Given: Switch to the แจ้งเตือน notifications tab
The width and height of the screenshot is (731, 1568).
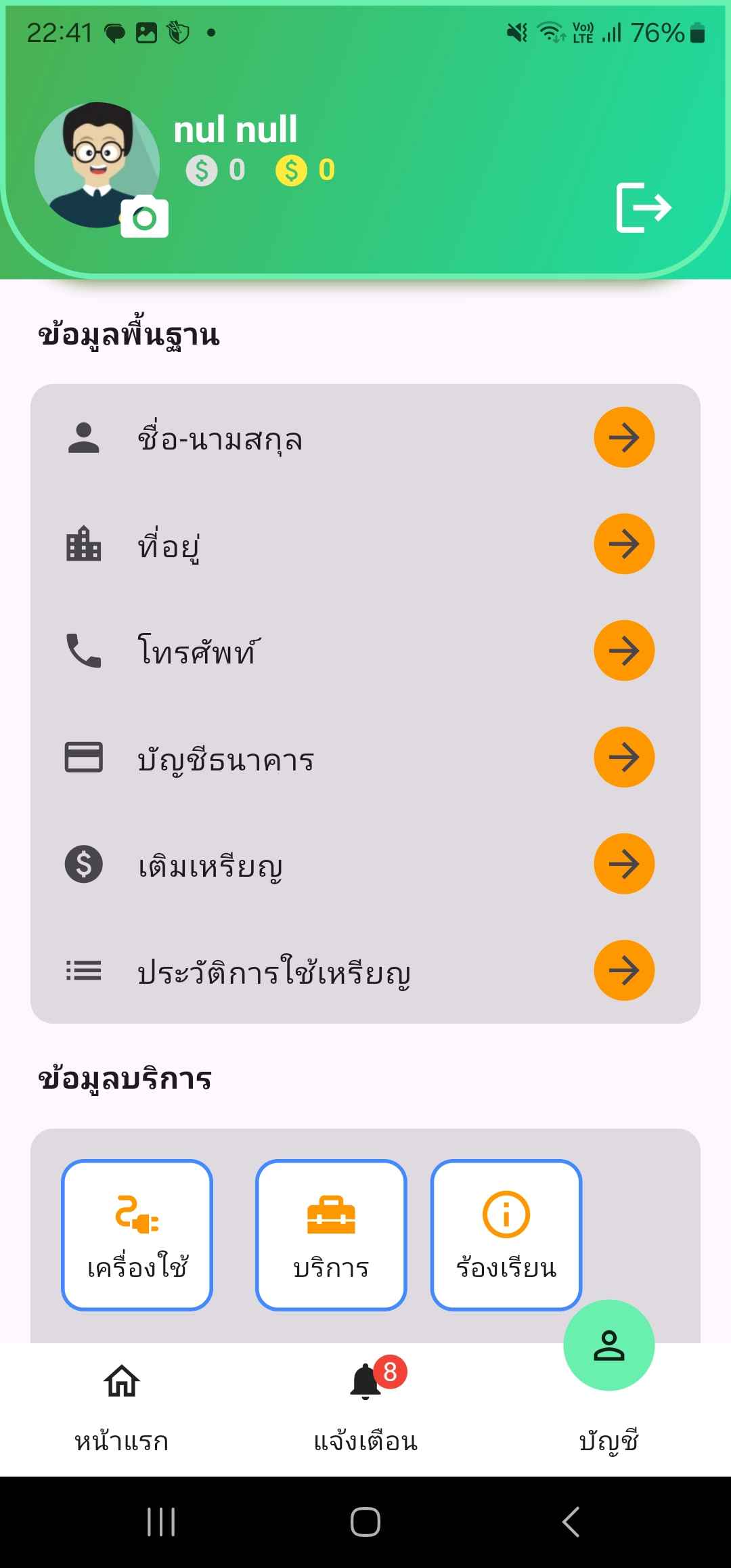Looking at the screenshot, I should (x=365, y=1407).
